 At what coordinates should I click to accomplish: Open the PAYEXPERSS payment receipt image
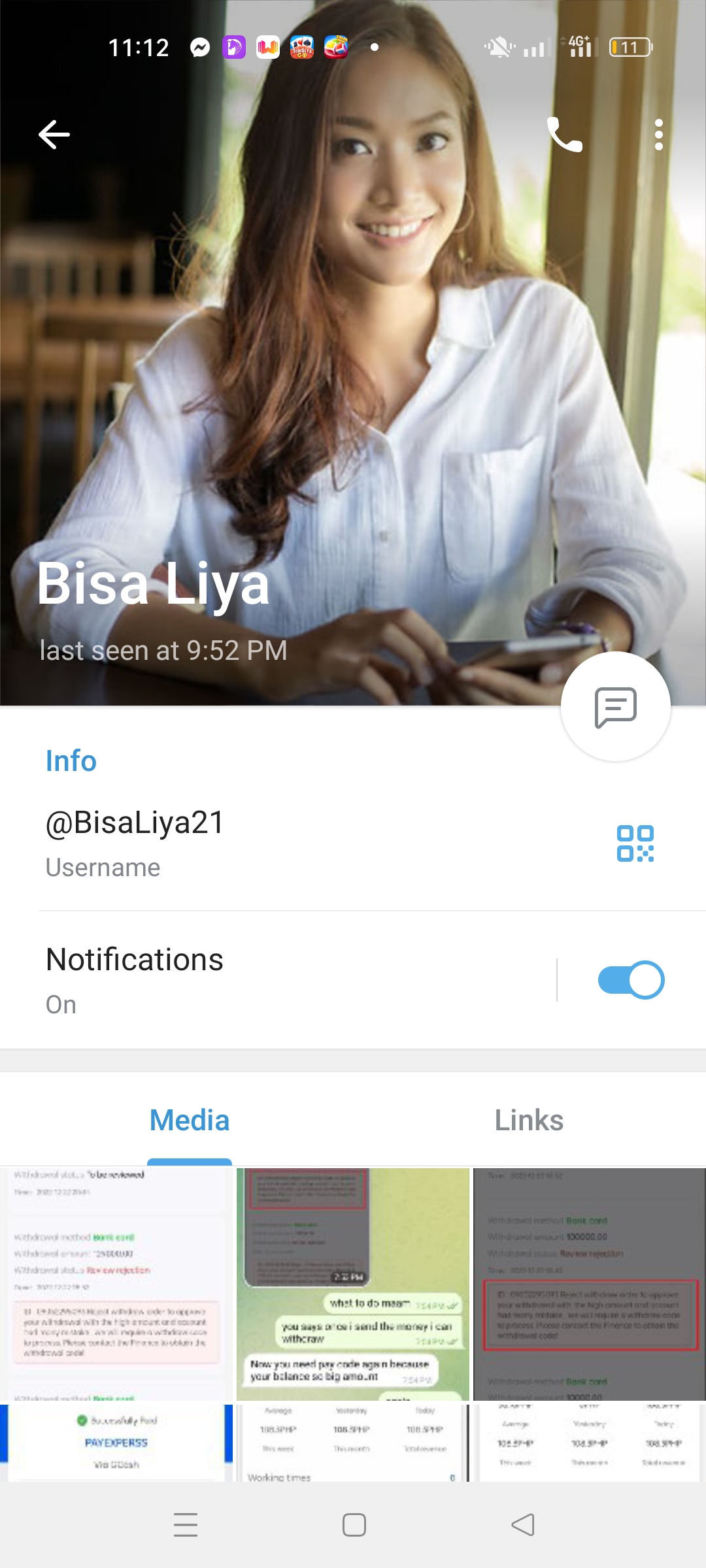(116, 1443)
